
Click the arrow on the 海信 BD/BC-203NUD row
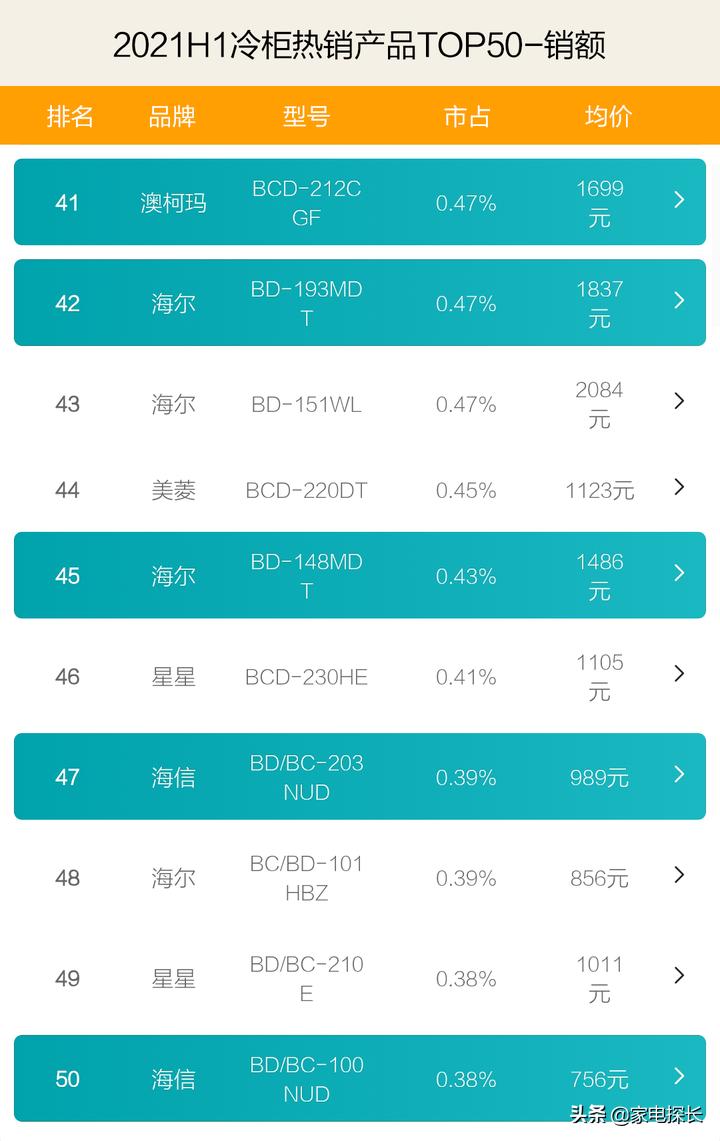(x=680, y=775)
